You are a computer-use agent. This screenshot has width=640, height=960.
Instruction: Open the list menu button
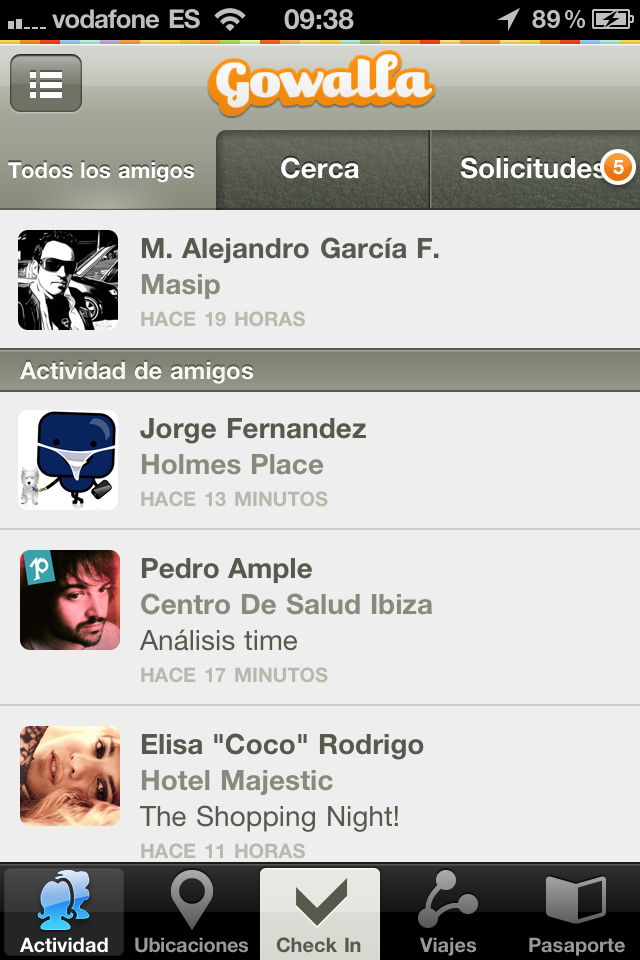click(46, 84)
